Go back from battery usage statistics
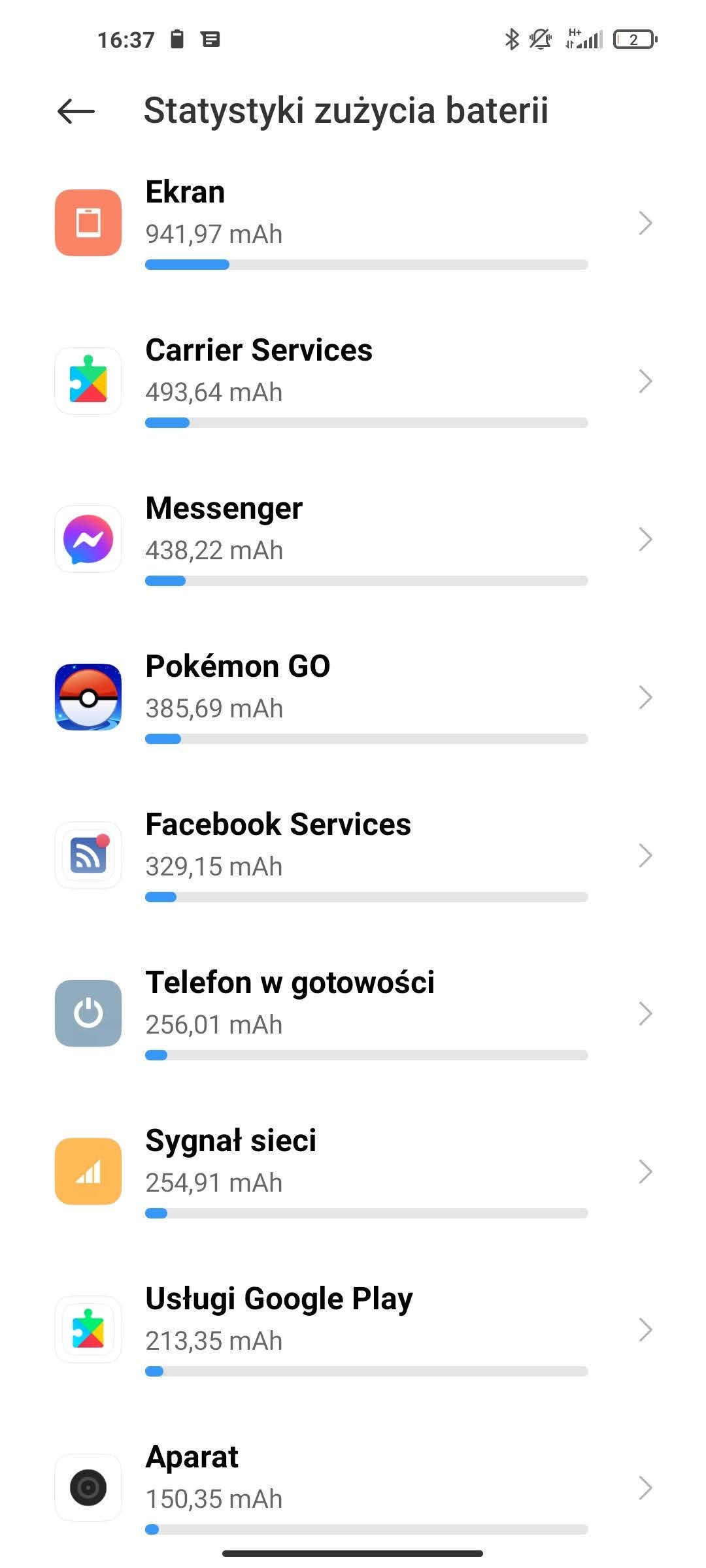The image size is (706, 1568). [x=76, y=111]
